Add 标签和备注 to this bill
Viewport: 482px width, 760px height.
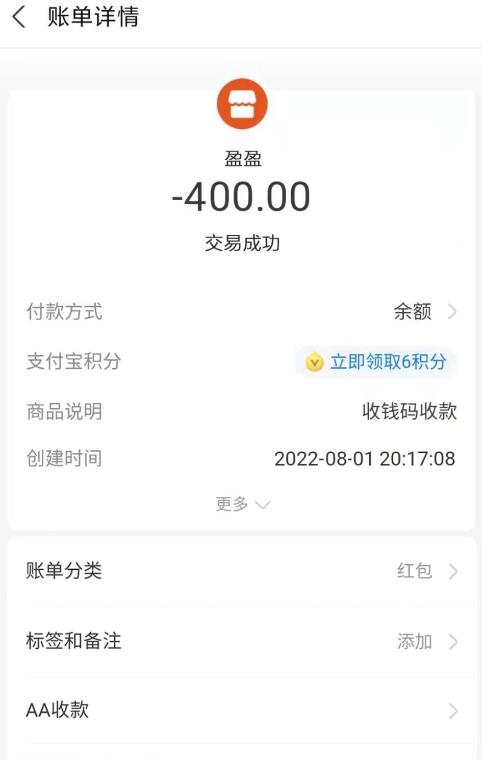[241, 641]
